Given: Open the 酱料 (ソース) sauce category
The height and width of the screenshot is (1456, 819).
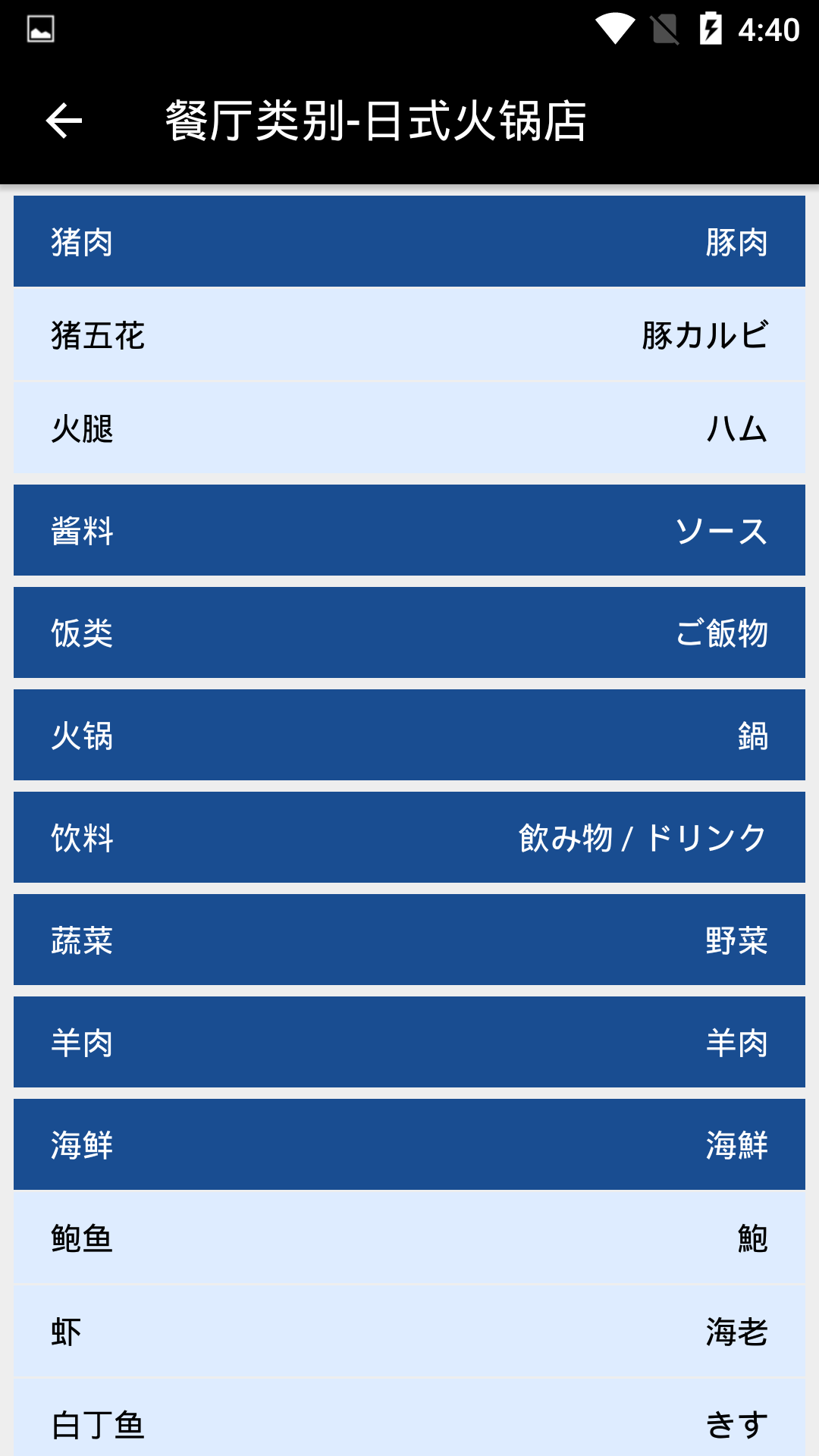Looking at the screenshot, I should click(409, 531).
